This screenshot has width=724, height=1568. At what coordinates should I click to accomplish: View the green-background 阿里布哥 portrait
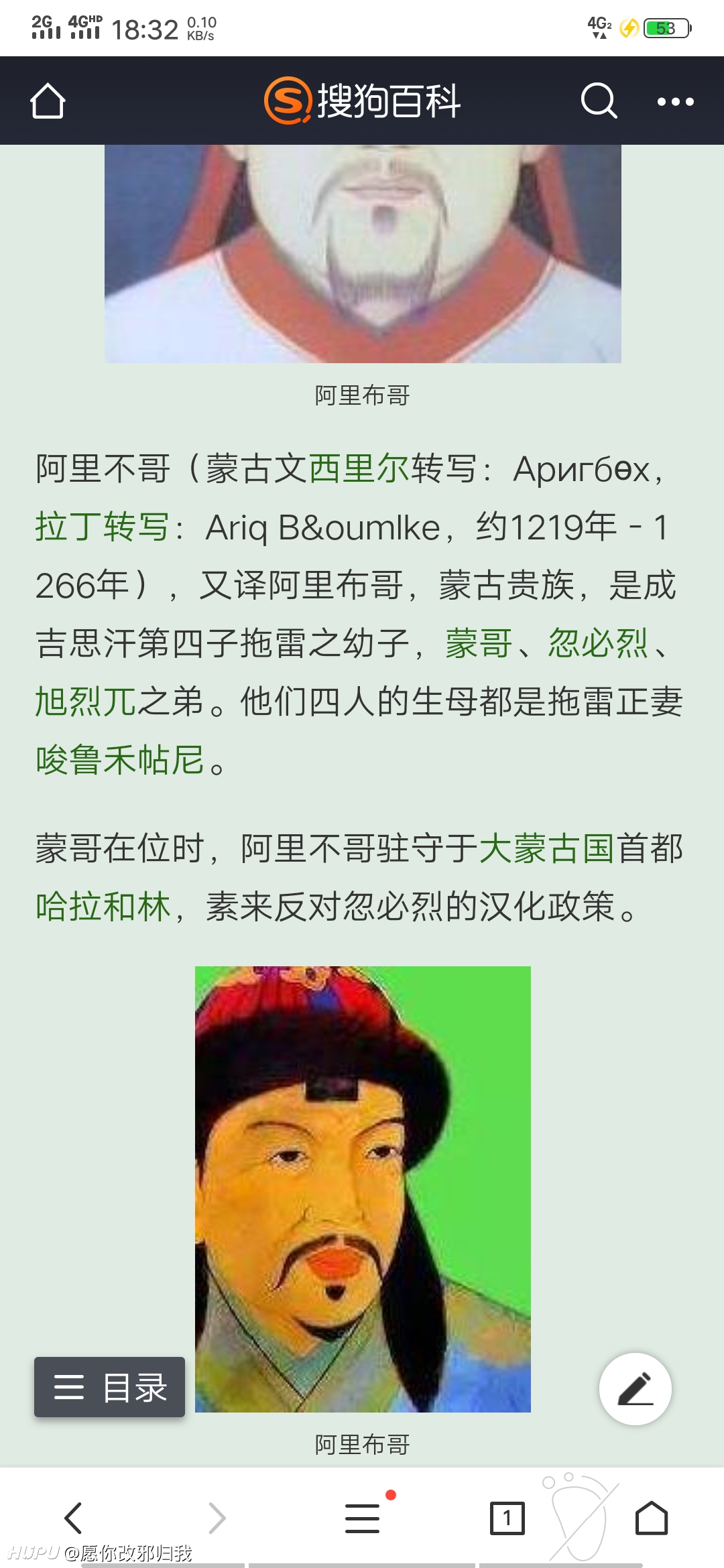pyautogui.click(x=363, y=1189)
